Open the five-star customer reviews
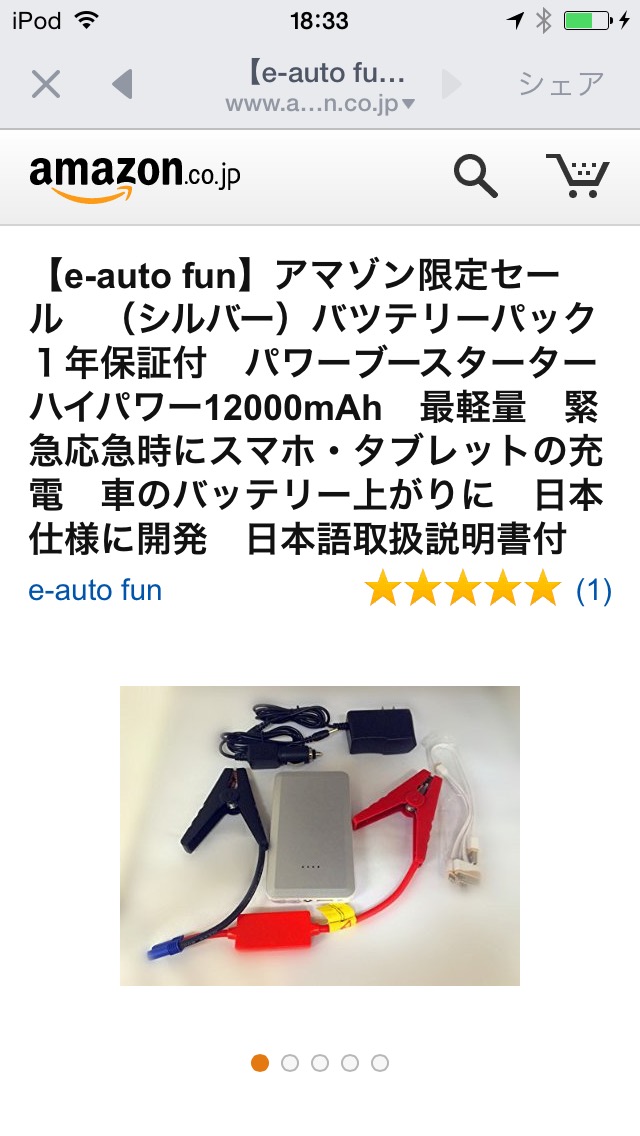This screenshot has width=640, height=1136. (x=487, y=590)
